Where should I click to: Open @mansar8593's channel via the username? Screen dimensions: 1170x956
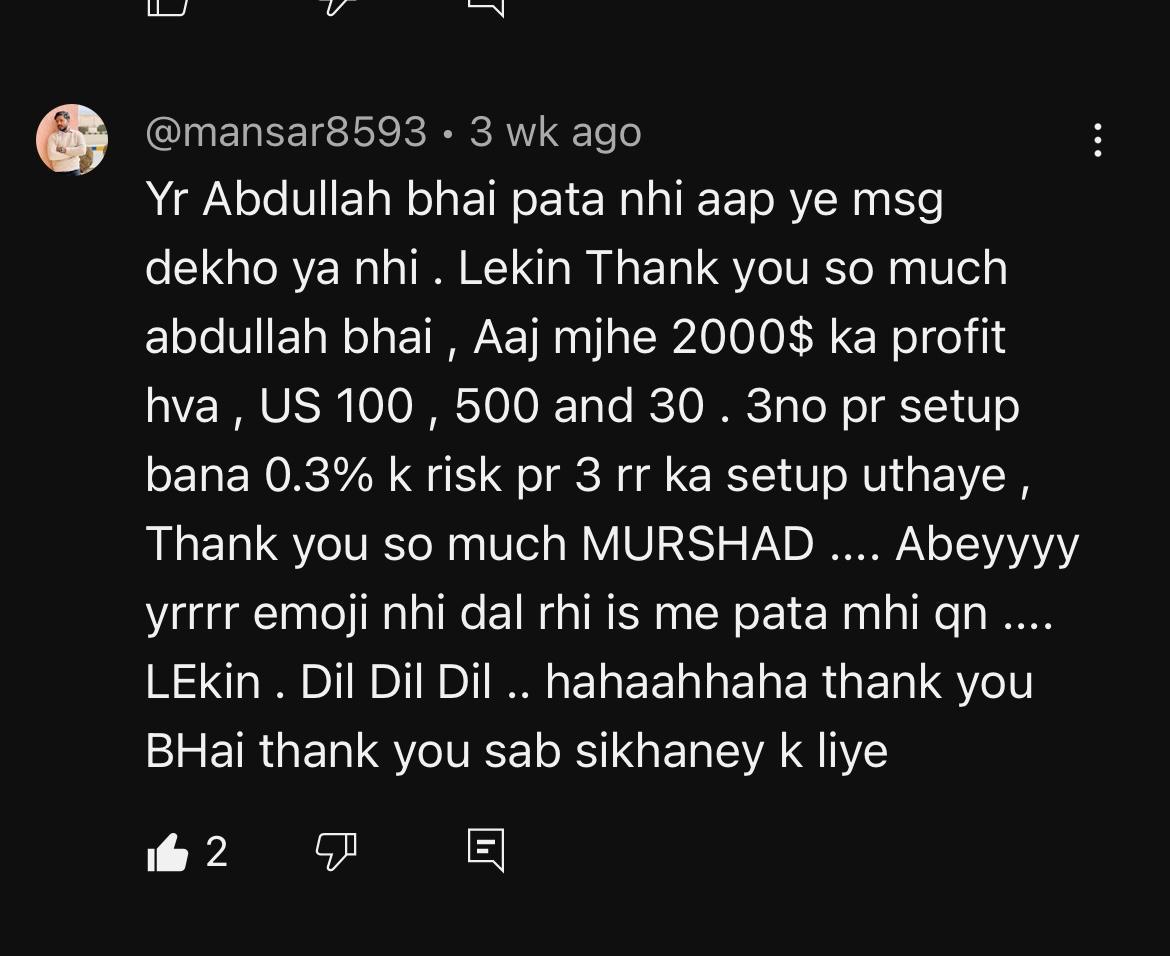(x=286, y=132)
